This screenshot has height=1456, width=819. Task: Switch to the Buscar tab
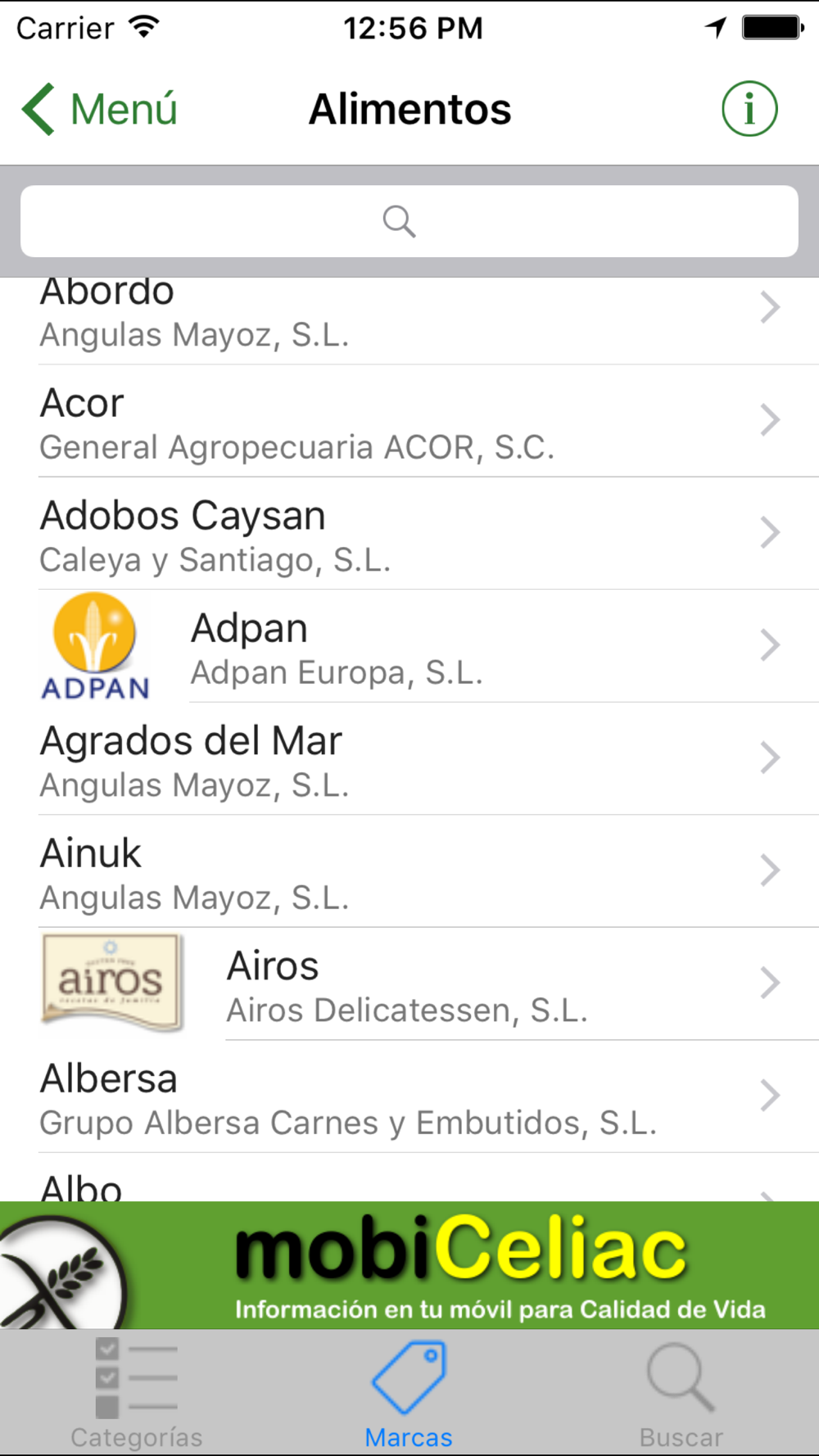click(681, 1393)
